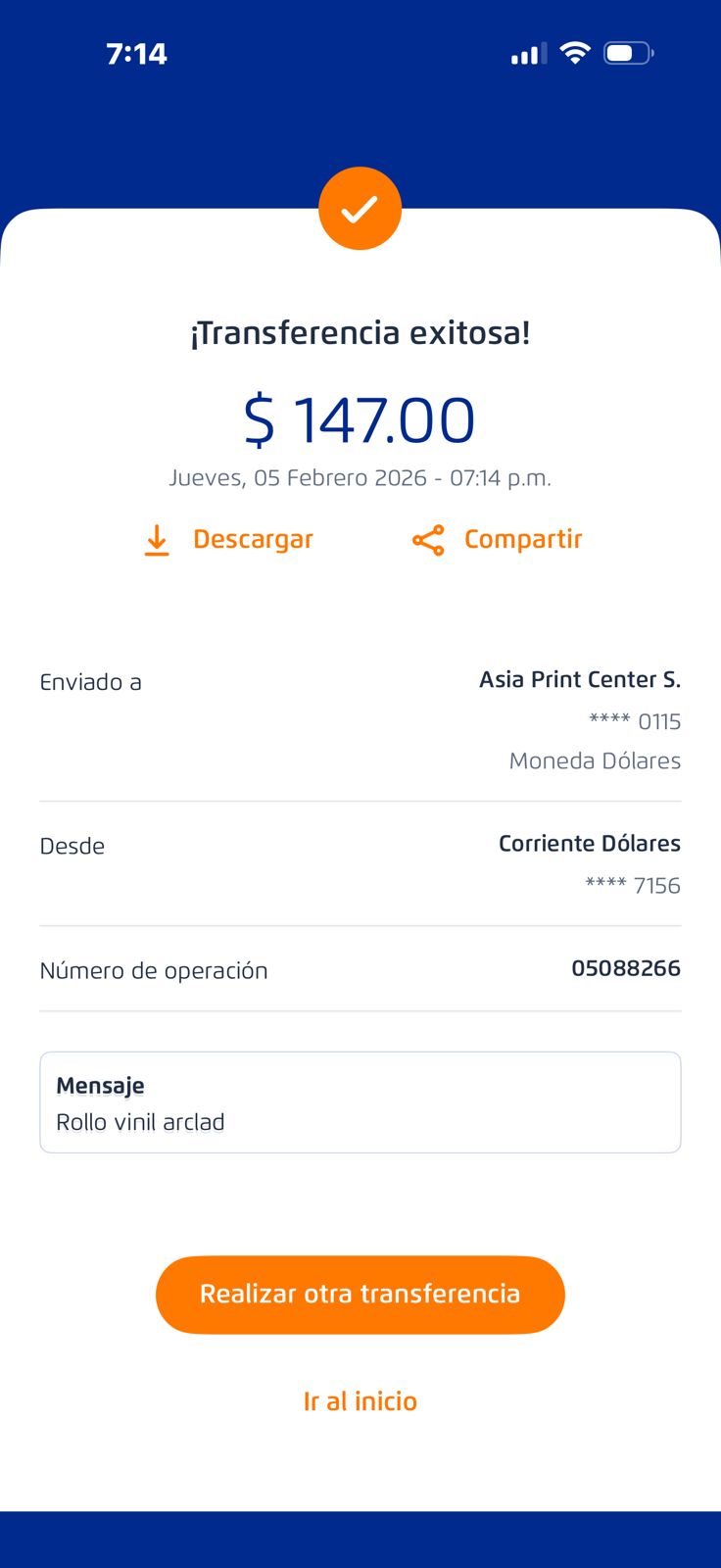721x1568 pixels.
Task: Download the transfer receipt with Descargar
Action: coord(229,540)
